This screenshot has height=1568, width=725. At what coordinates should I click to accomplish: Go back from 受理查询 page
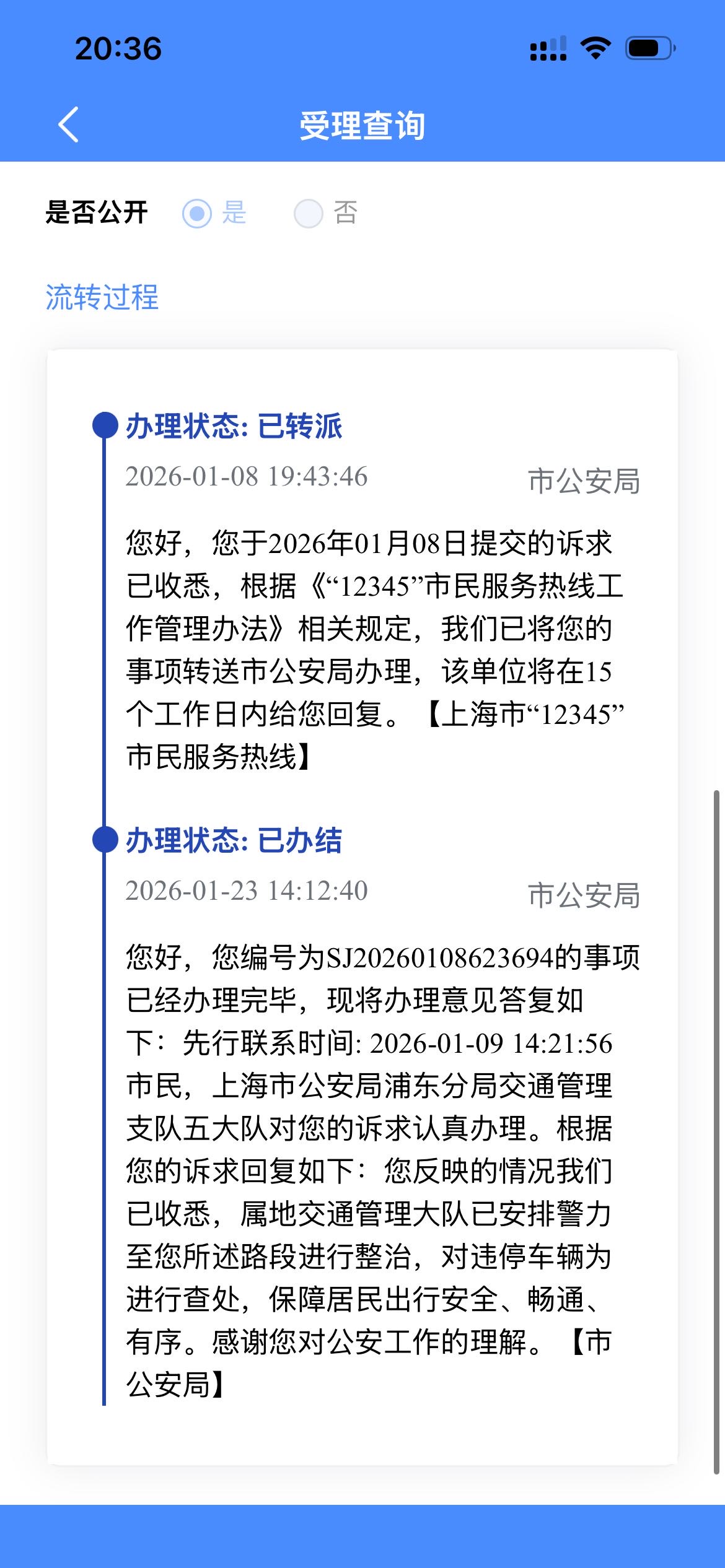coord(68,124)
